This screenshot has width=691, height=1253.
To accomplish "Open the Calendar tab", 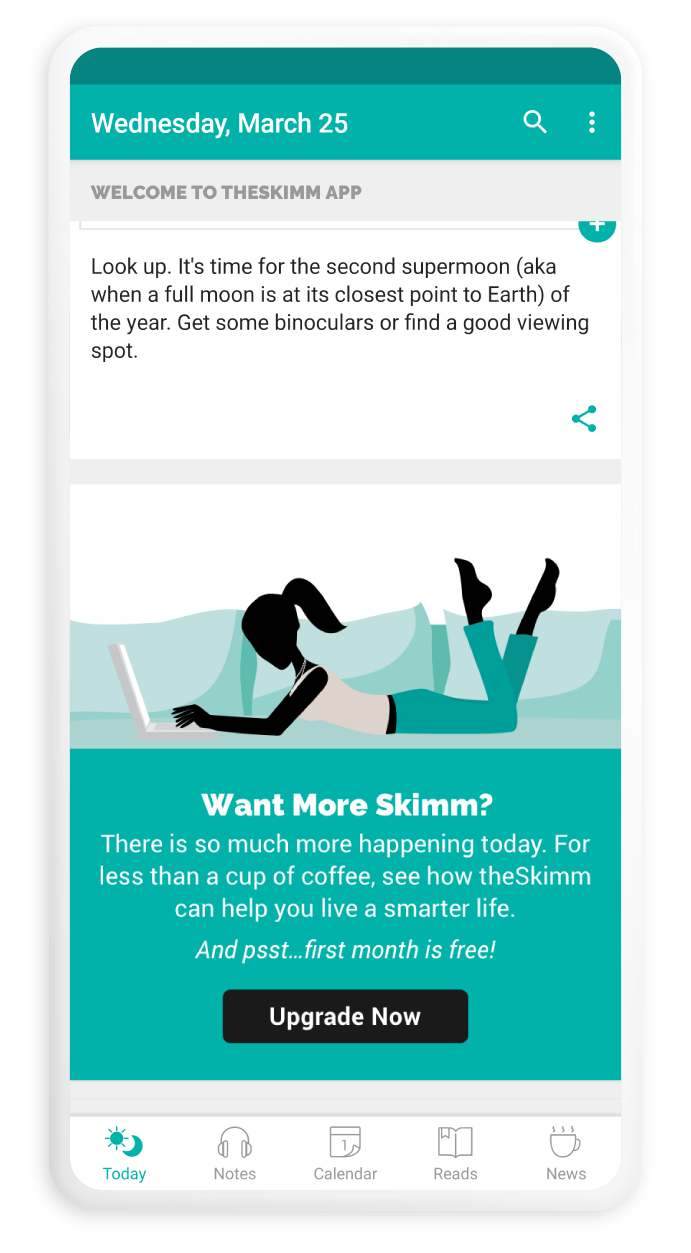I will 345,1153.
